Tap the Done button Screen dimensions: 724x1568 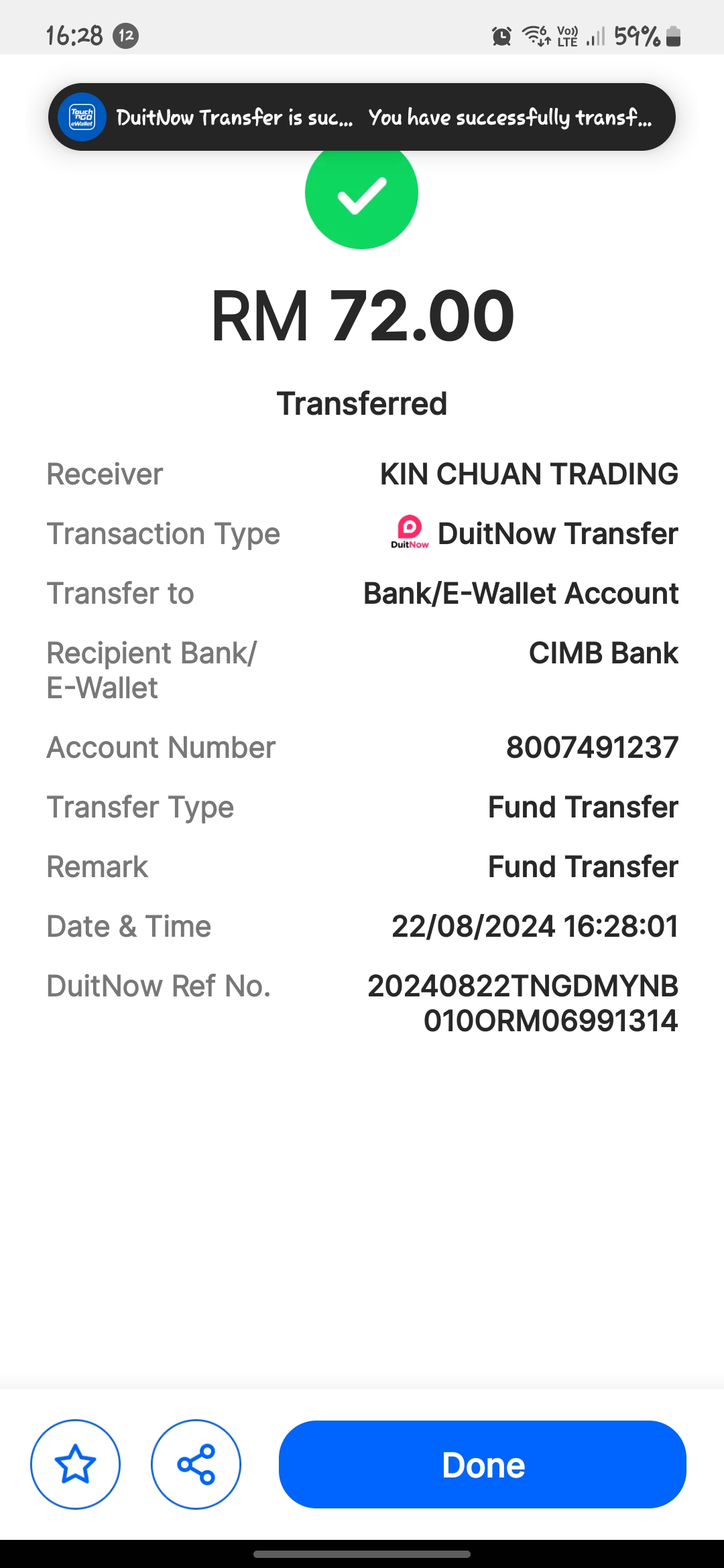482,1464
